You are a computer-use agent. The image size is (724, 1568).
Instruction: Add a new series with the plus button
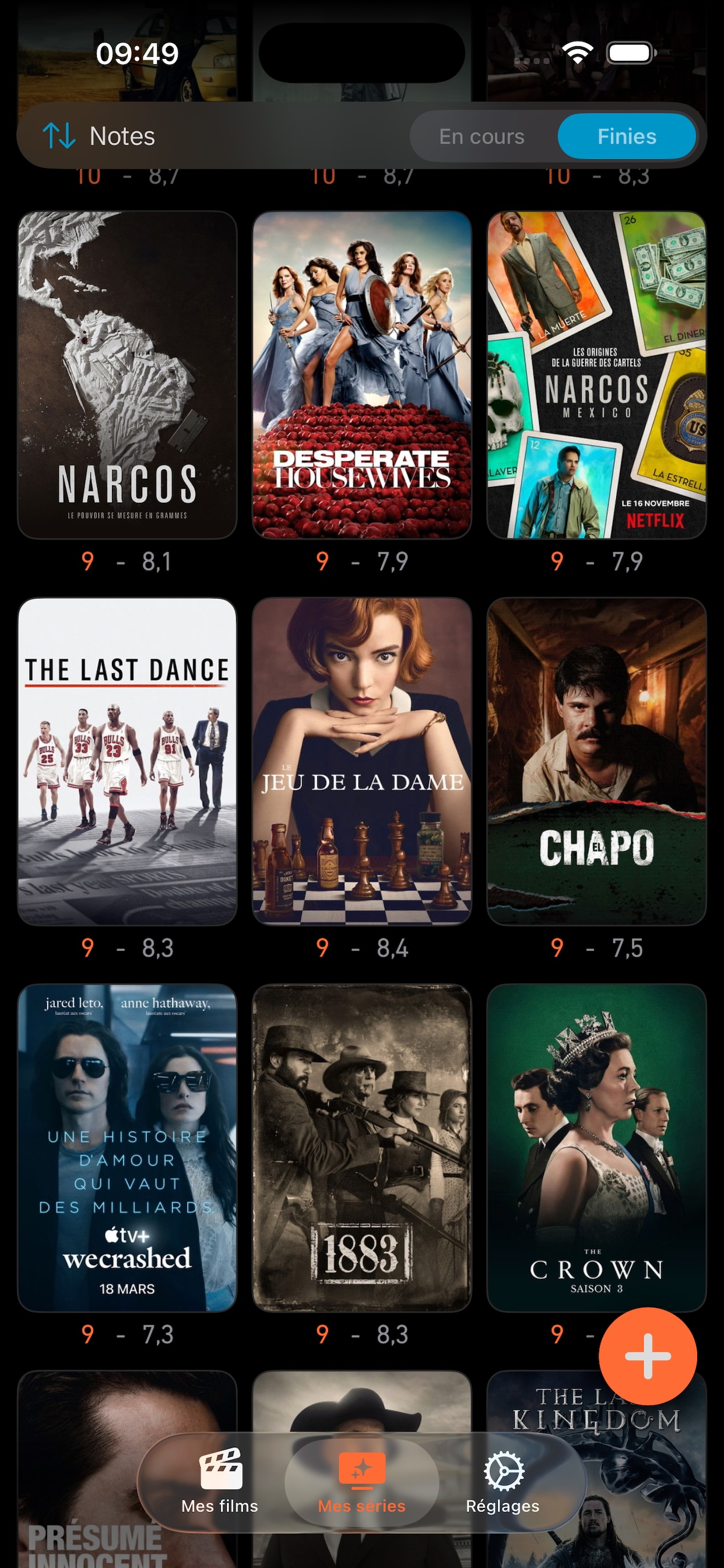(647, 1356)
